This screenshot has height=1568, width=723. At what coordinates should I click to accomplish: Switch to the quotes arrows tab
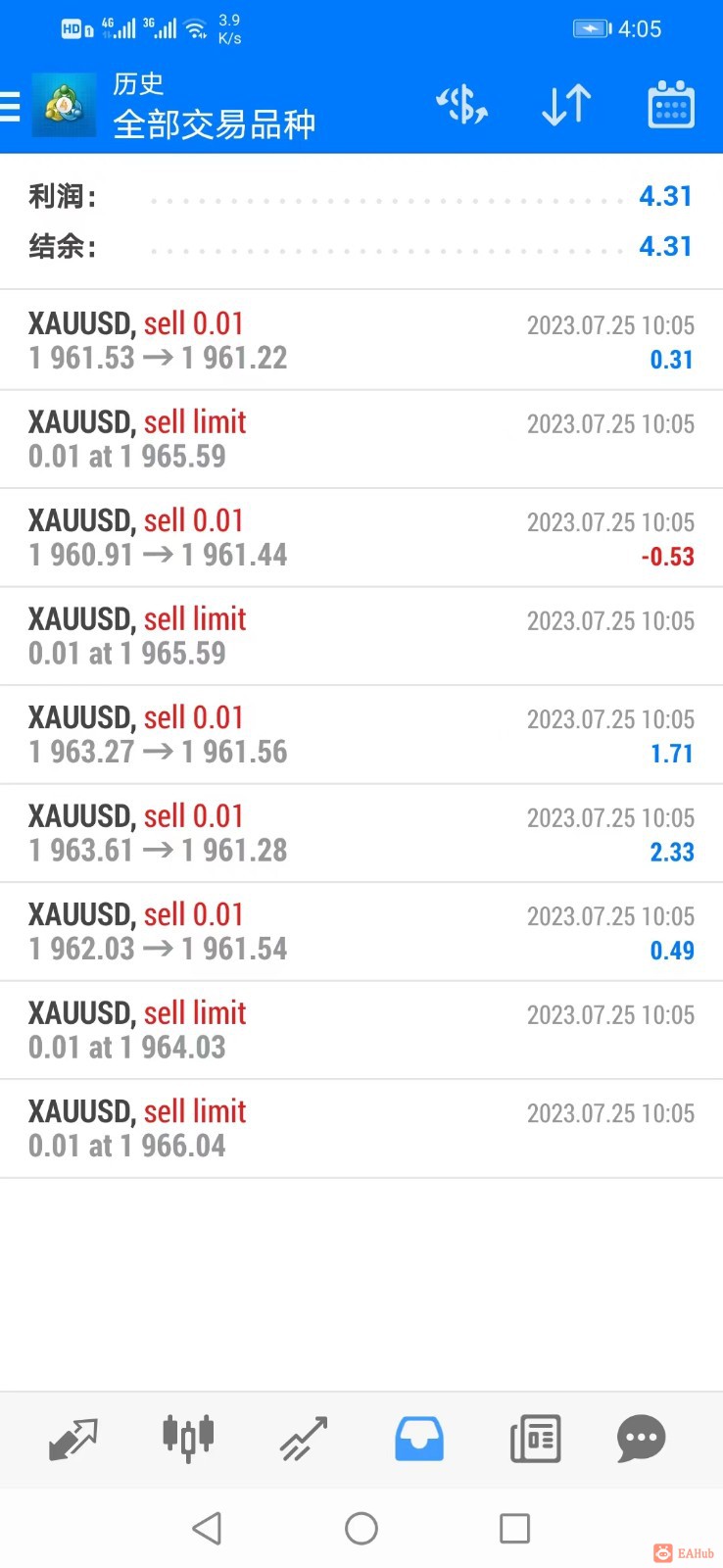click(73, 1439)
